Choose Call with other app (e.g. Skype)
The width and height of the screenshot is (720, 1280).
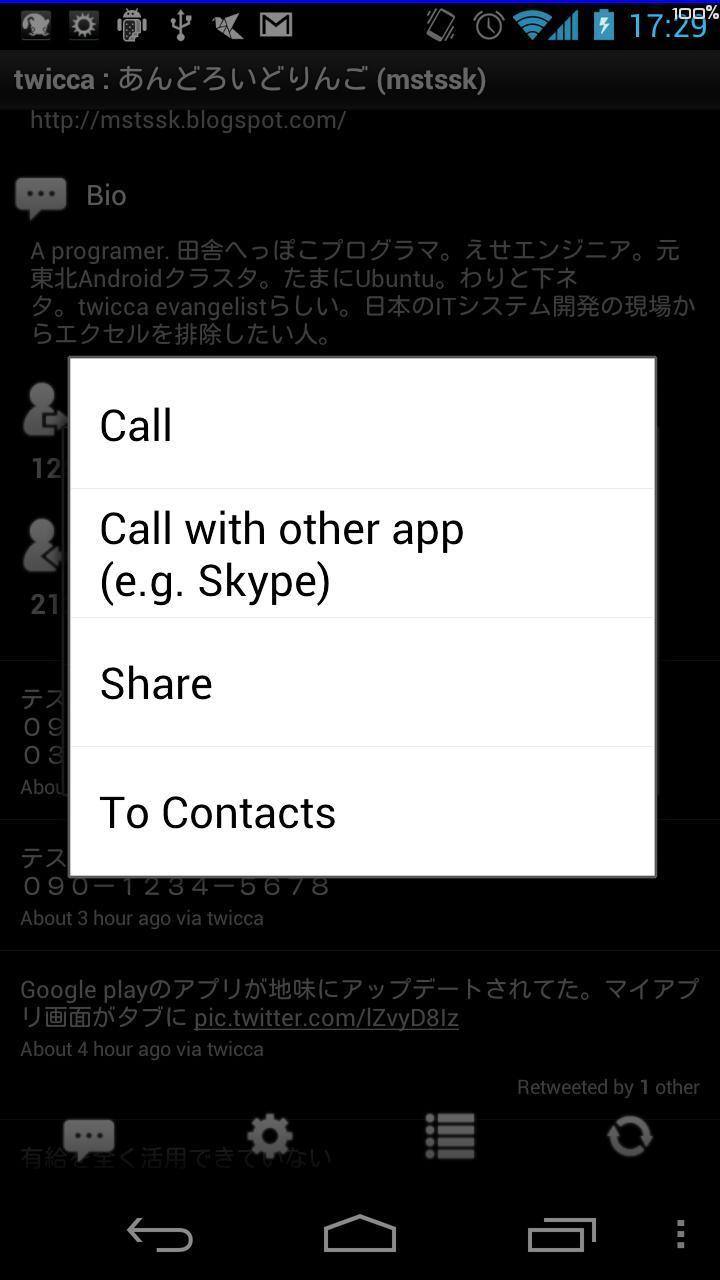360,553
